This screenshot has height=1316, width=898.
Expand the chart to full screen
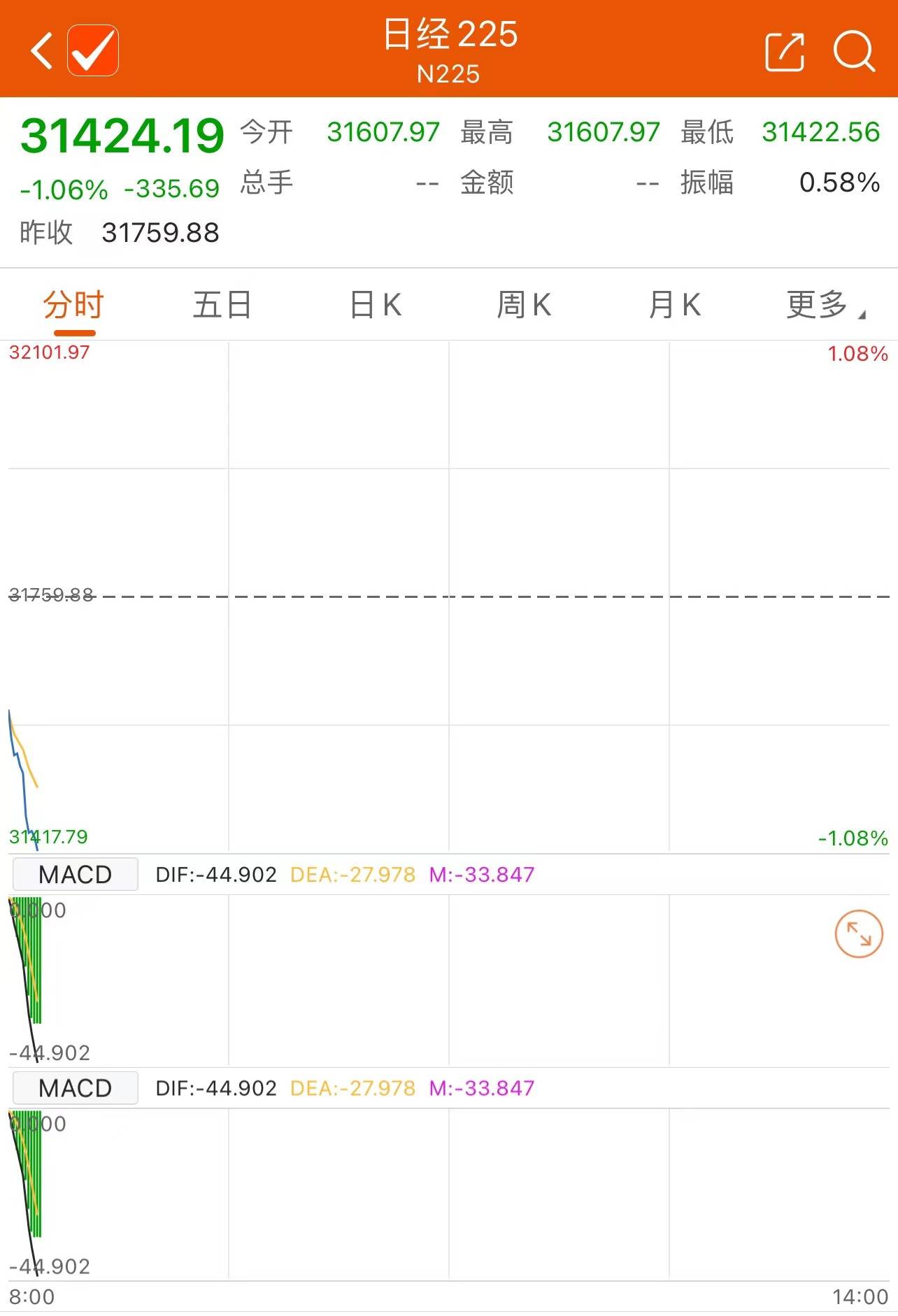[x=859, y=934]
